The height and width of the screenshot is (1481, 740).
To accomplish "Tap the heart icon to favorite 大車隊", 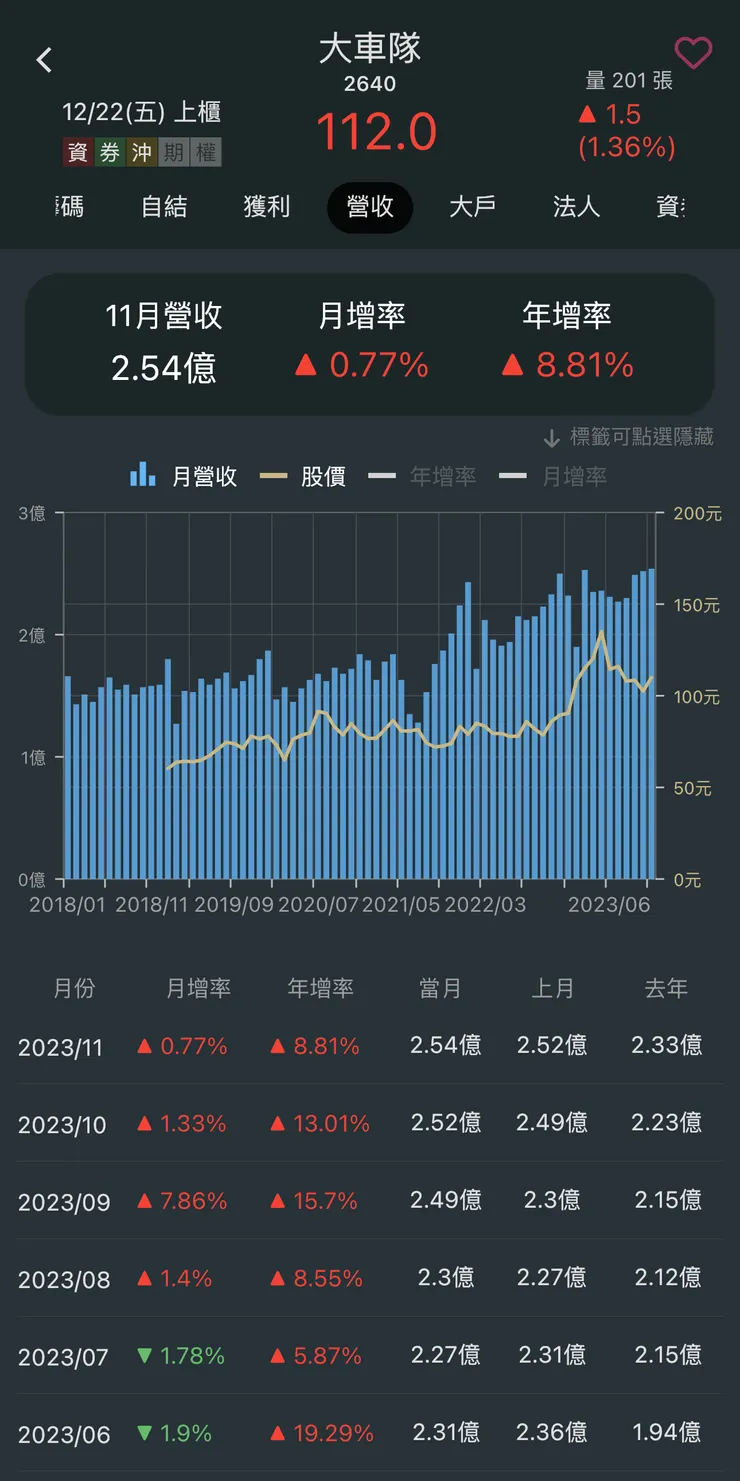I will point(694,52).
